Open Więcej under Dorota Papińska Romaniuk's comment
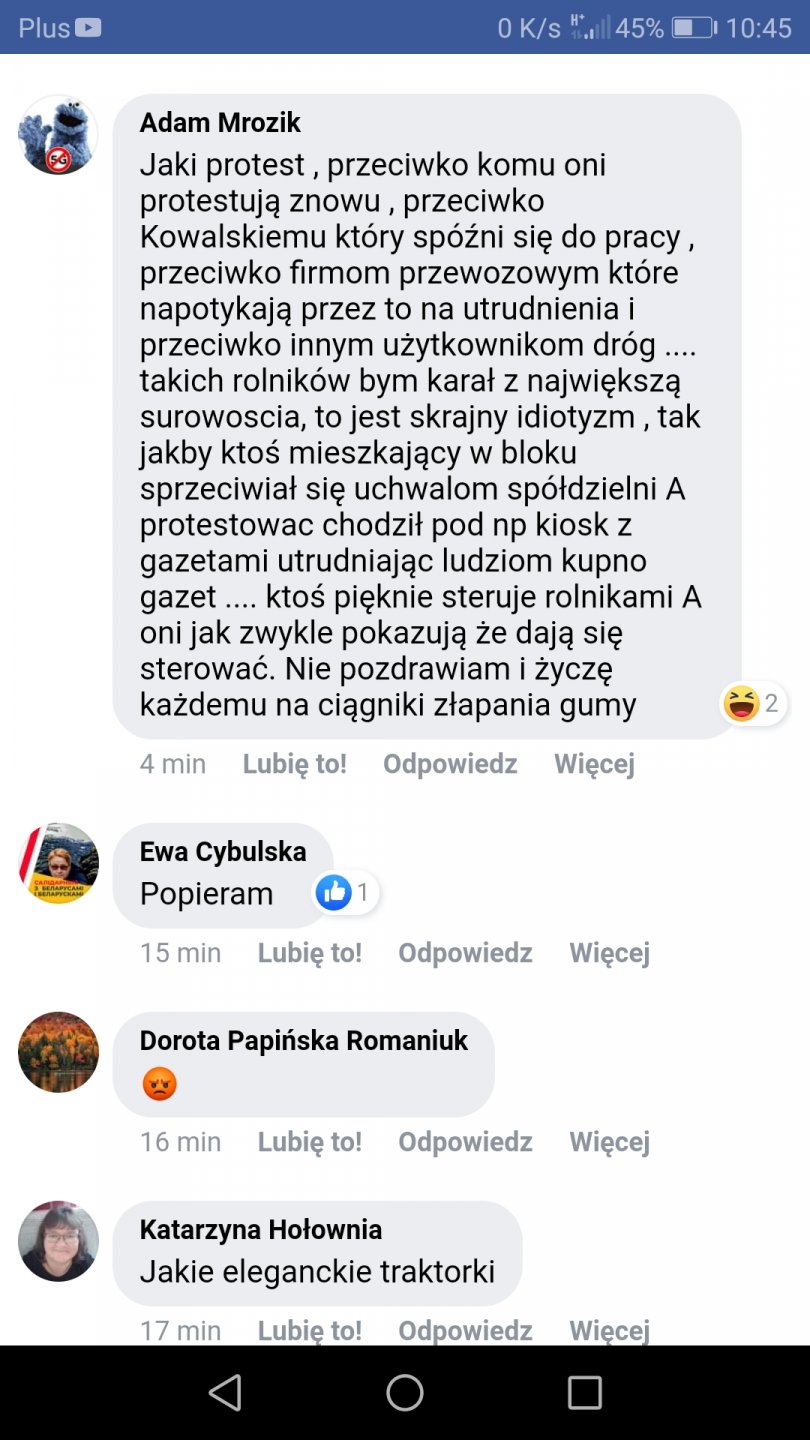810x1440 pixels. click(x=609, y=1141)
